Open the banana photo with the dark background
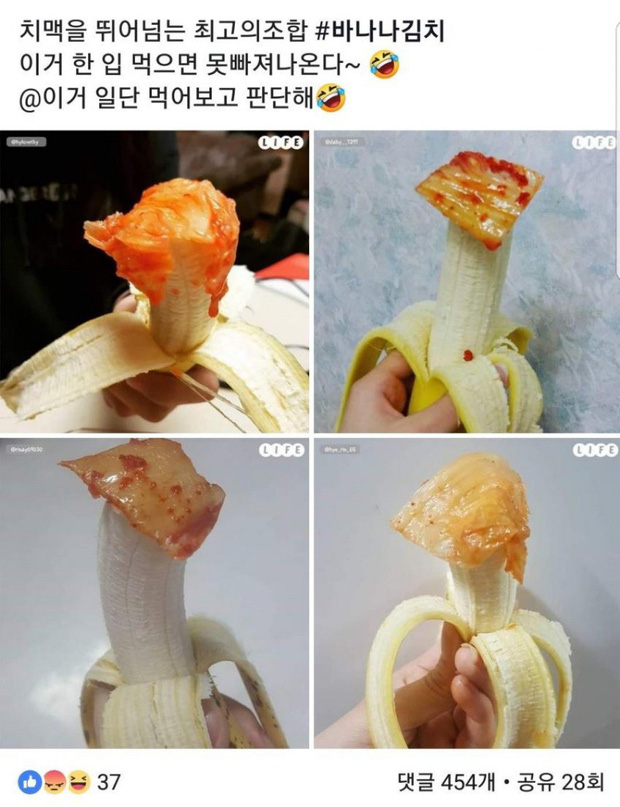This screenshot has width=620, height=807. [x=155, y=282]
